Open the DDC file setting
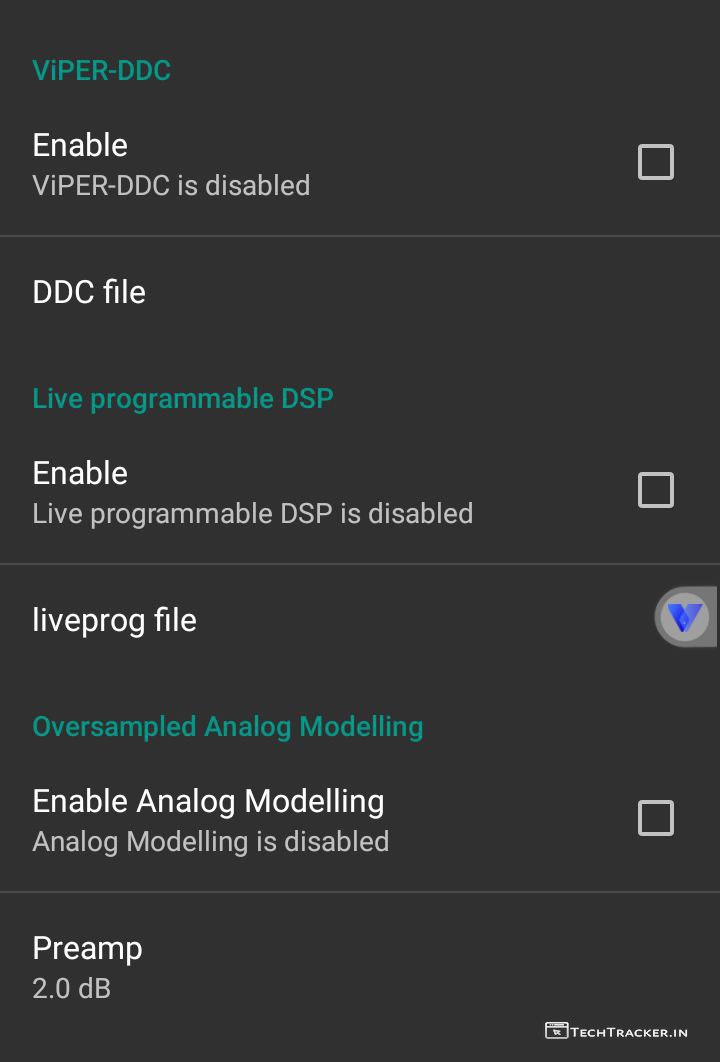 pos(90,292)
